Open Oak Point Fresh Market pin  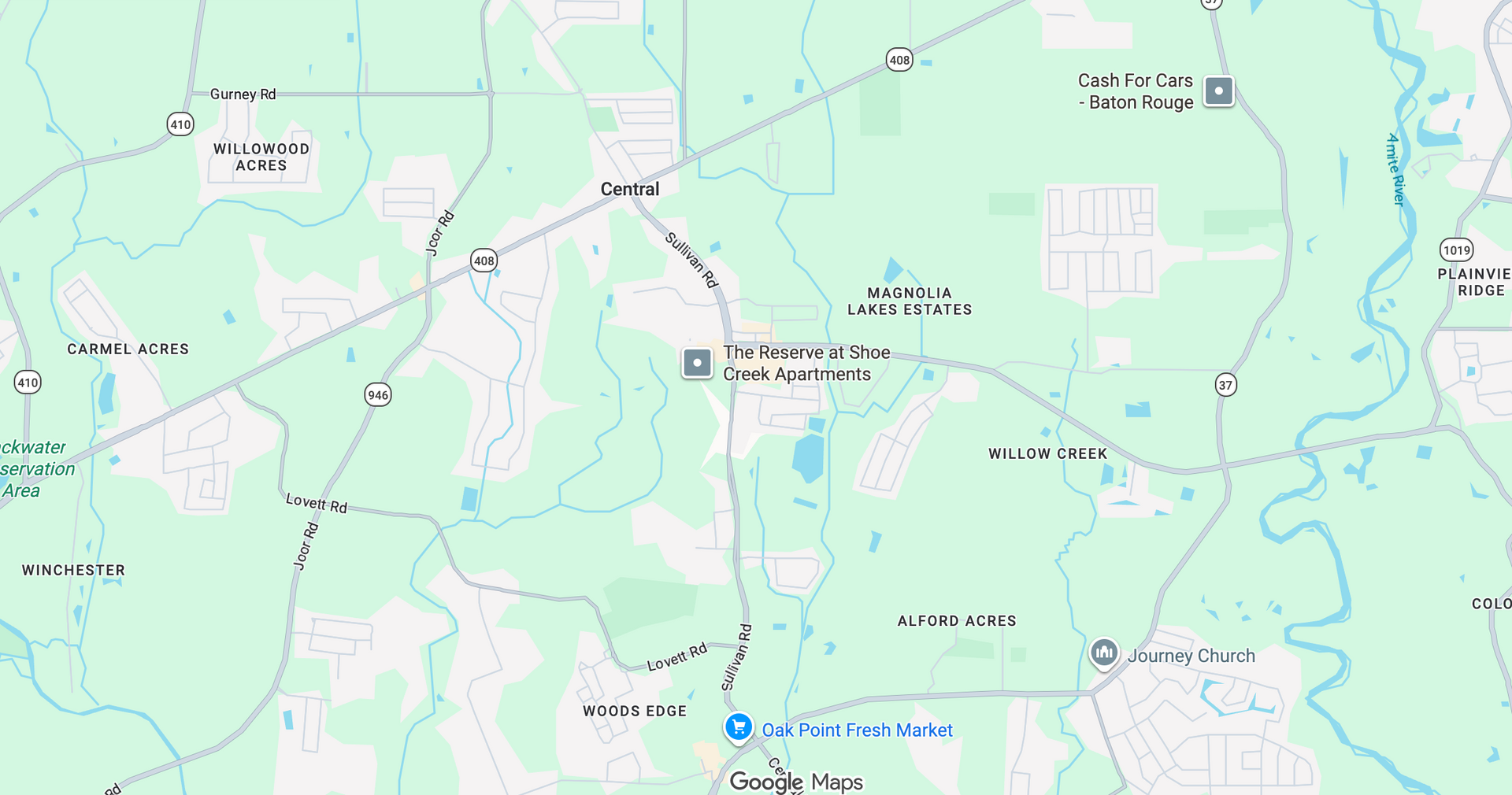tap(738, 727)
